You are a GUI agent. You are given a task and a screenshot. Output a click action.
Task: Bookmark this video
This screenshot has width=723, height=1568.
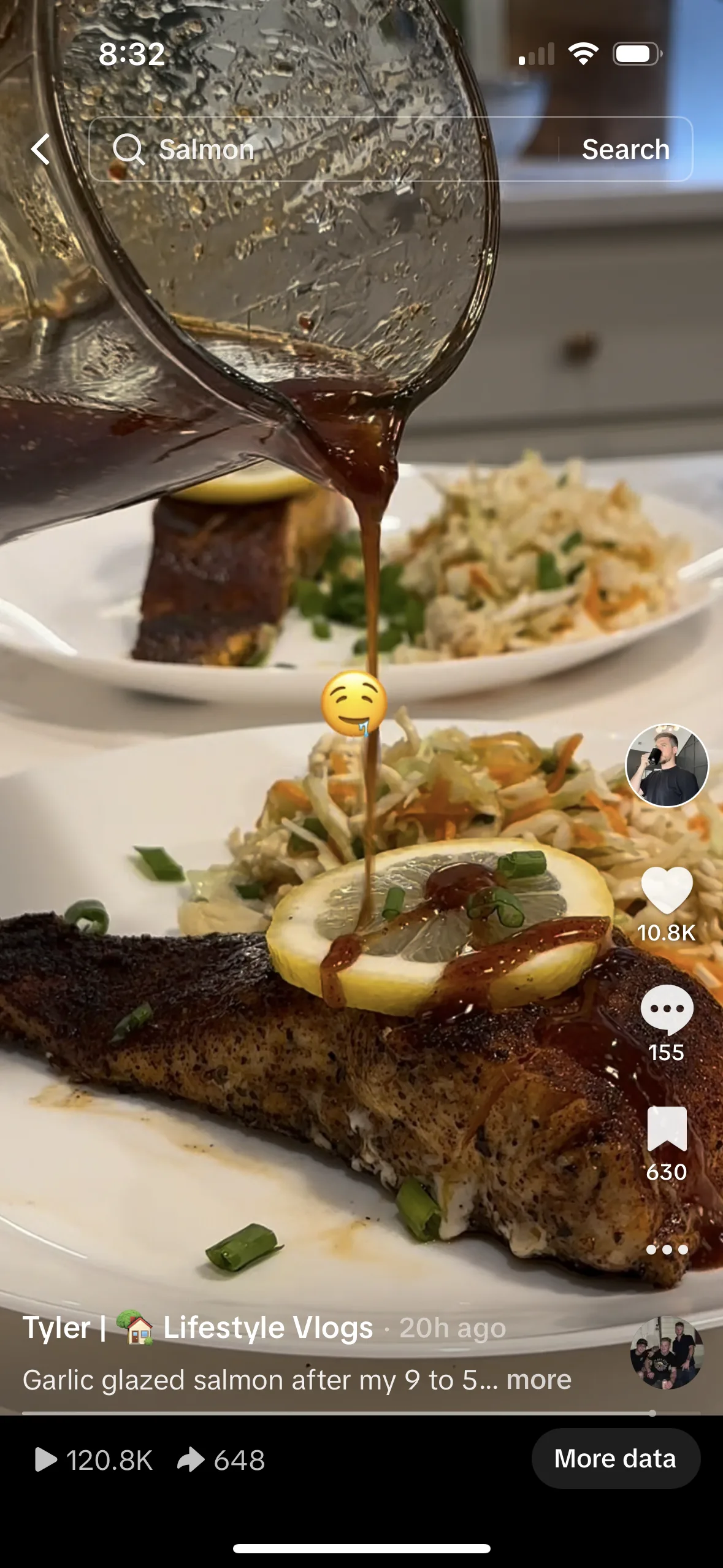pyautogui.click(x=667, y=1129)
